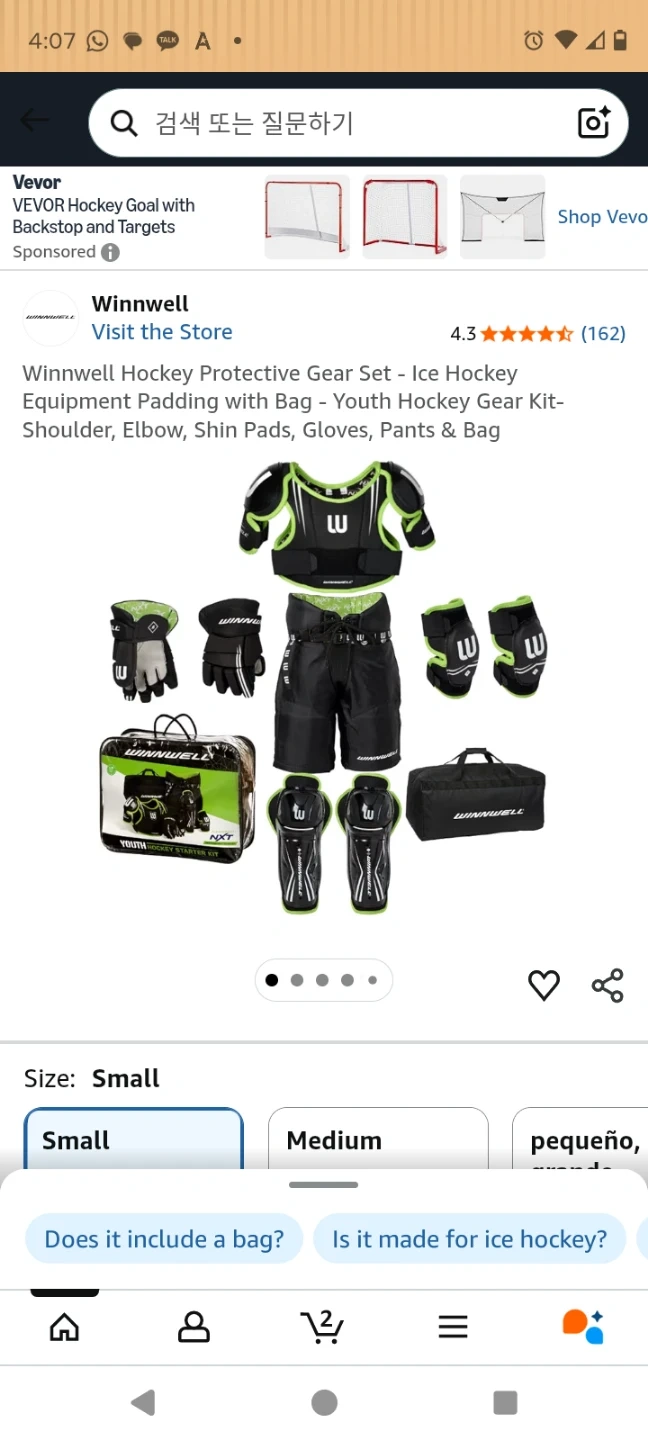Screen dimensions: 648x1440
Task: Open the AI shopping assistant tab
Action: (x=582, y=1327)
